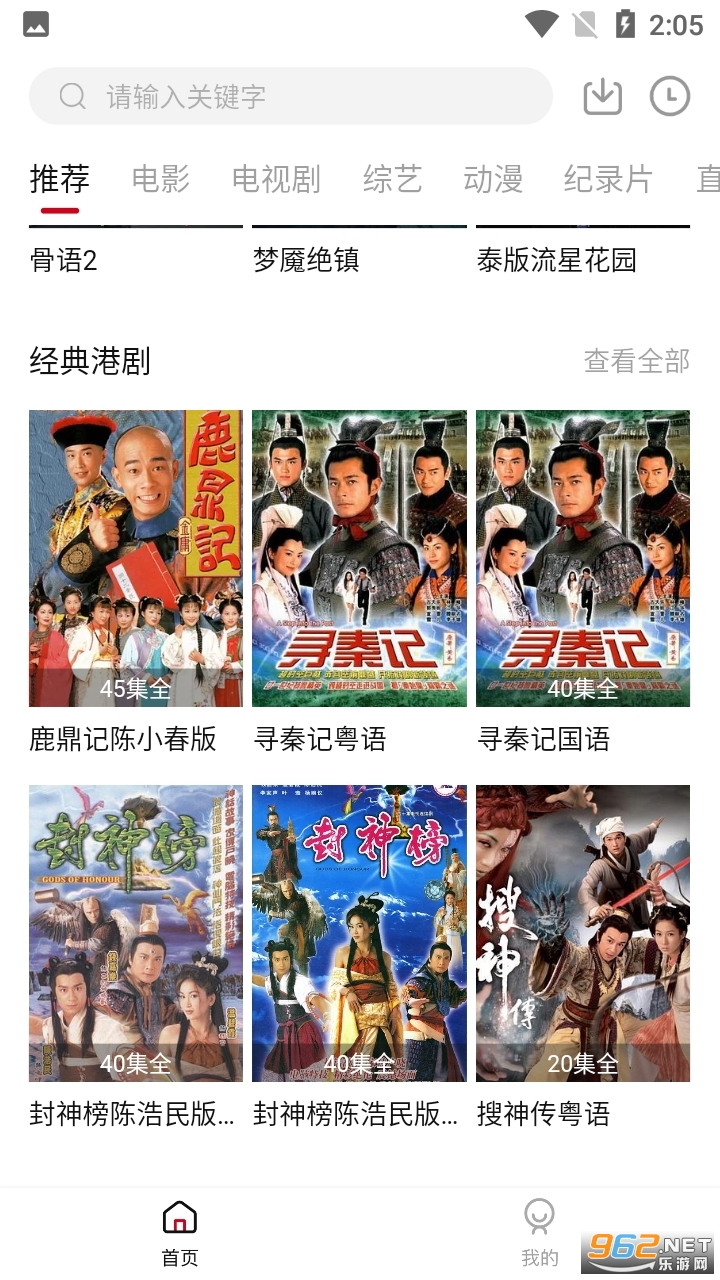Tap the keyword search field
Viewport: 720px width, 1280px height.
point(290,97)
